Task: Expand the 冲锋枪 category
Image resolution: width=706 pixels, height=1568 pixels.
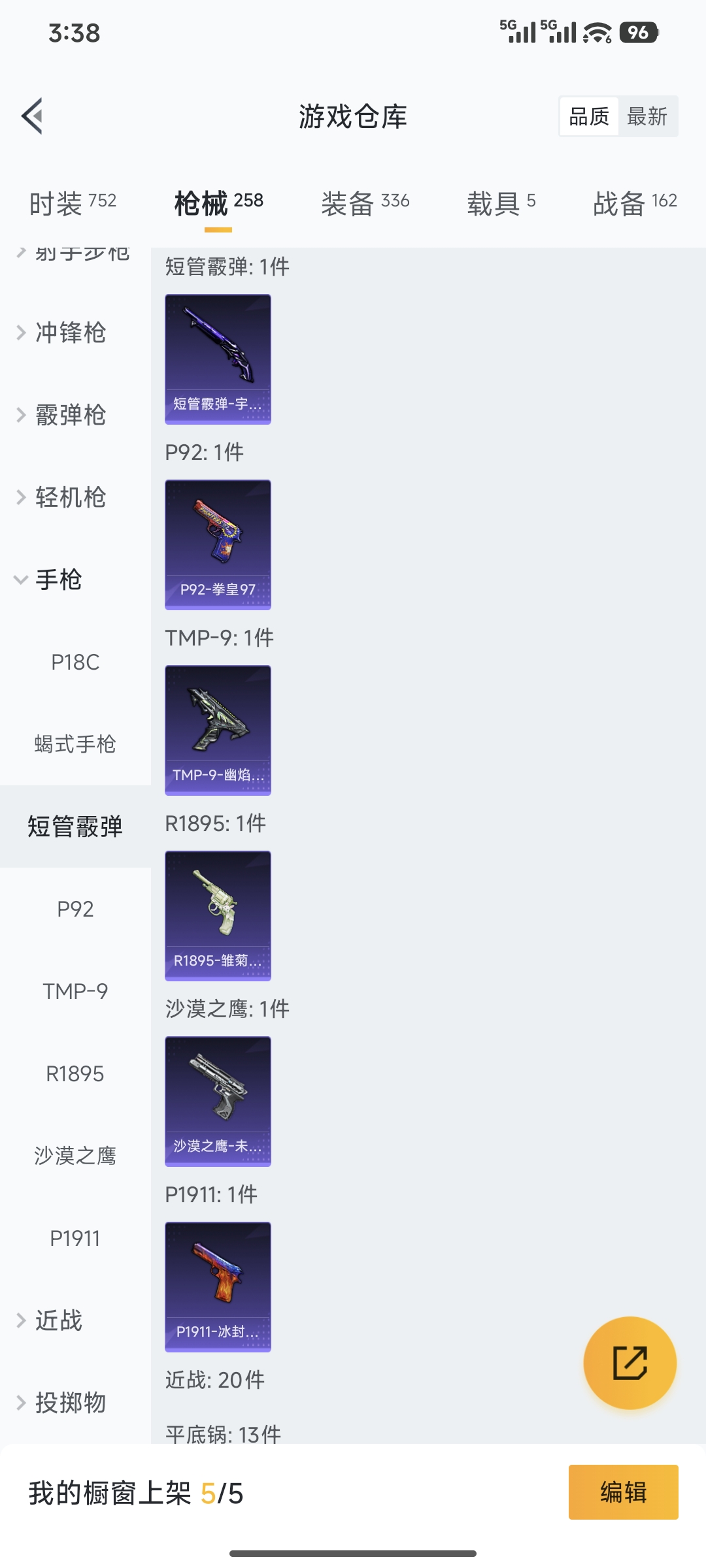Action: click(x=70, y=333)
